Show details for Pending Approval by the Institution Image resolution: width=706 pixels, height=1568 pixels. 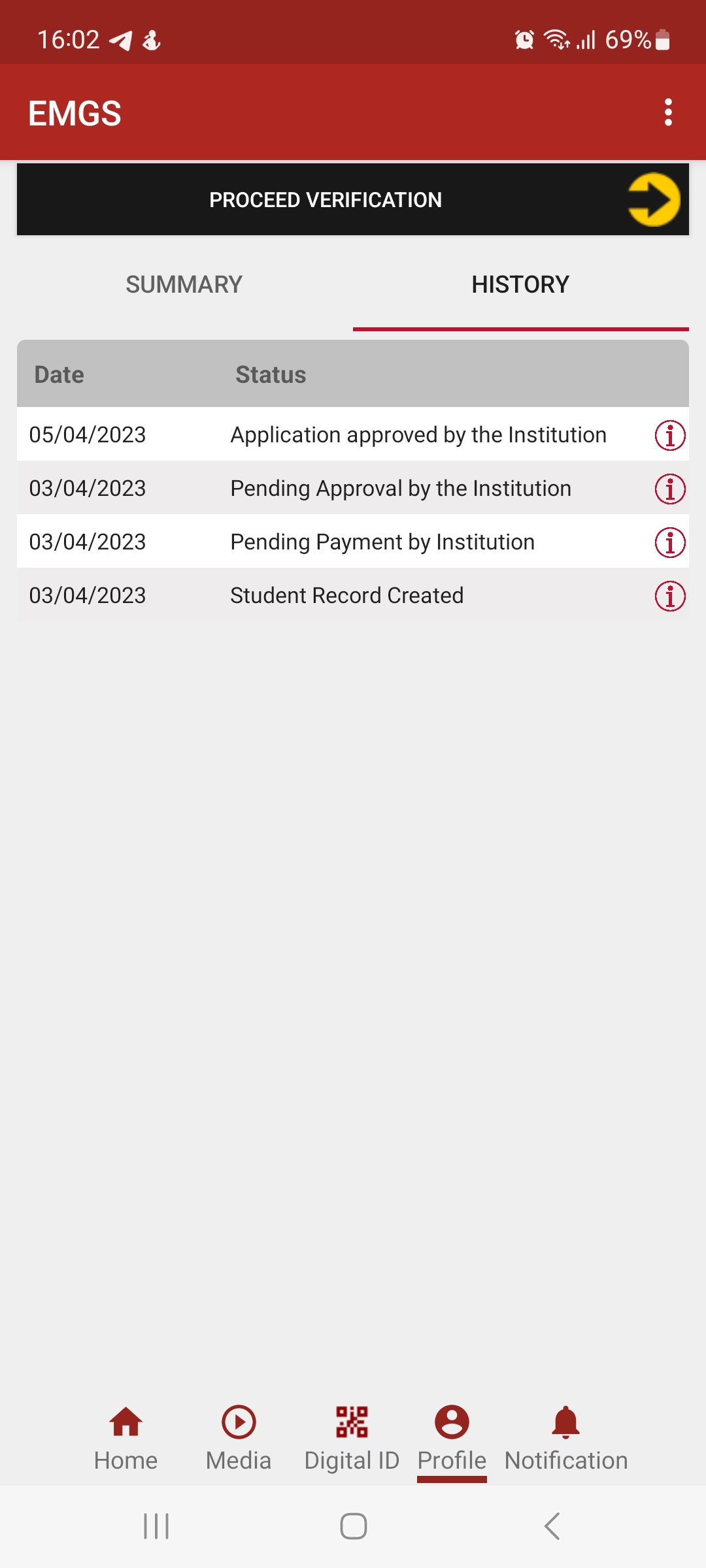click(670, 489)
